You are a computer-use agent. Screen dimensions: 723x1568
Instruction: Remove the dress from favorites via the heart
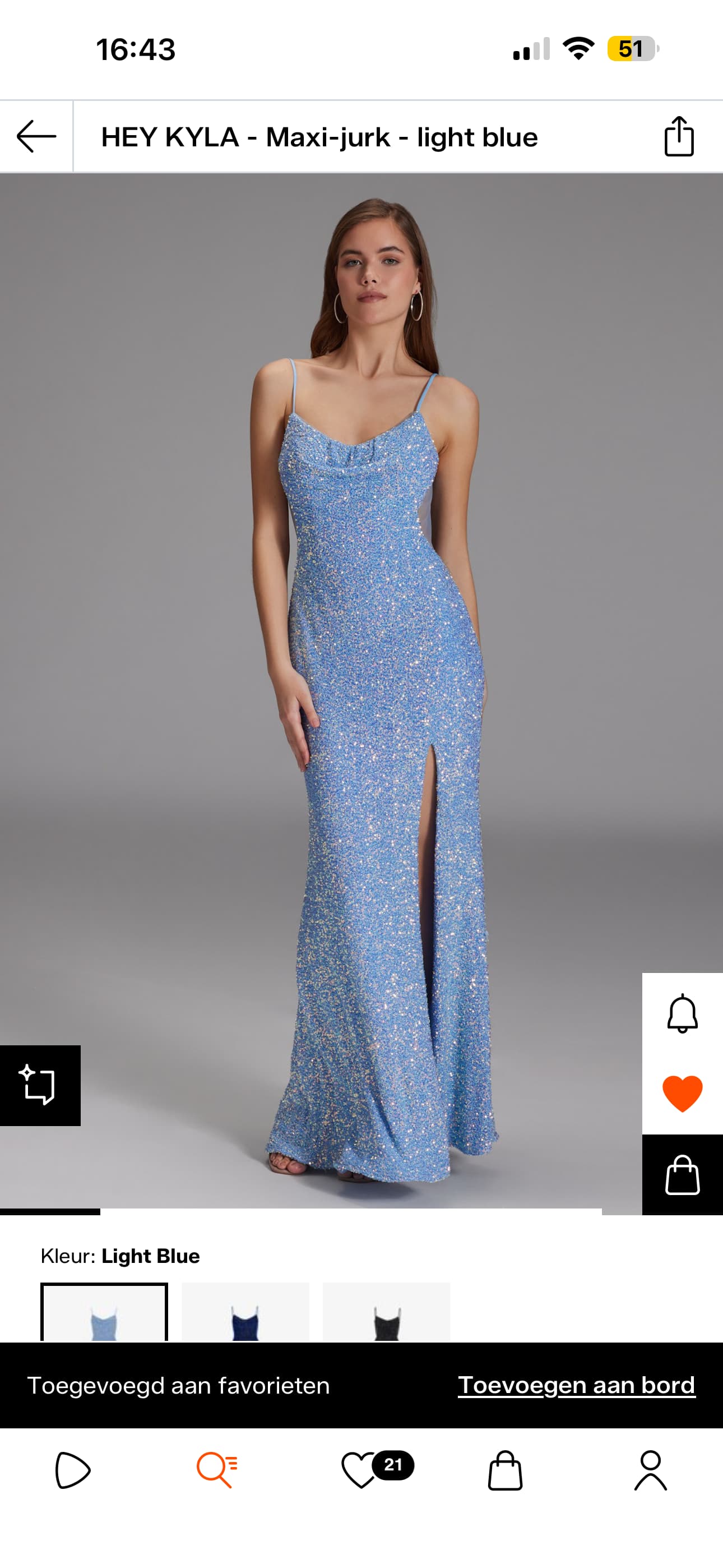coord(682,1094)
